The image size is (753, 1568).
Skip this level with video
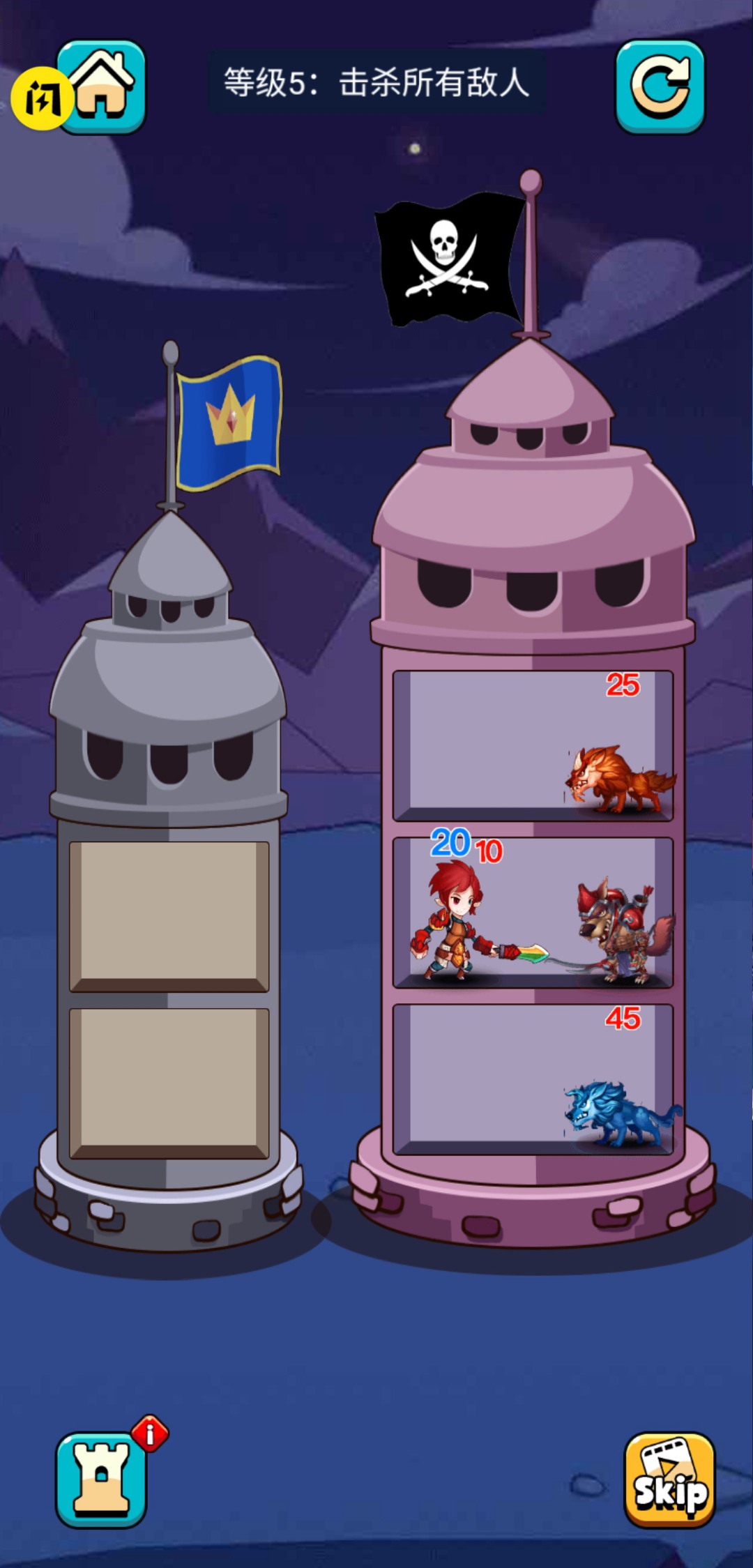coord(669,1479)
